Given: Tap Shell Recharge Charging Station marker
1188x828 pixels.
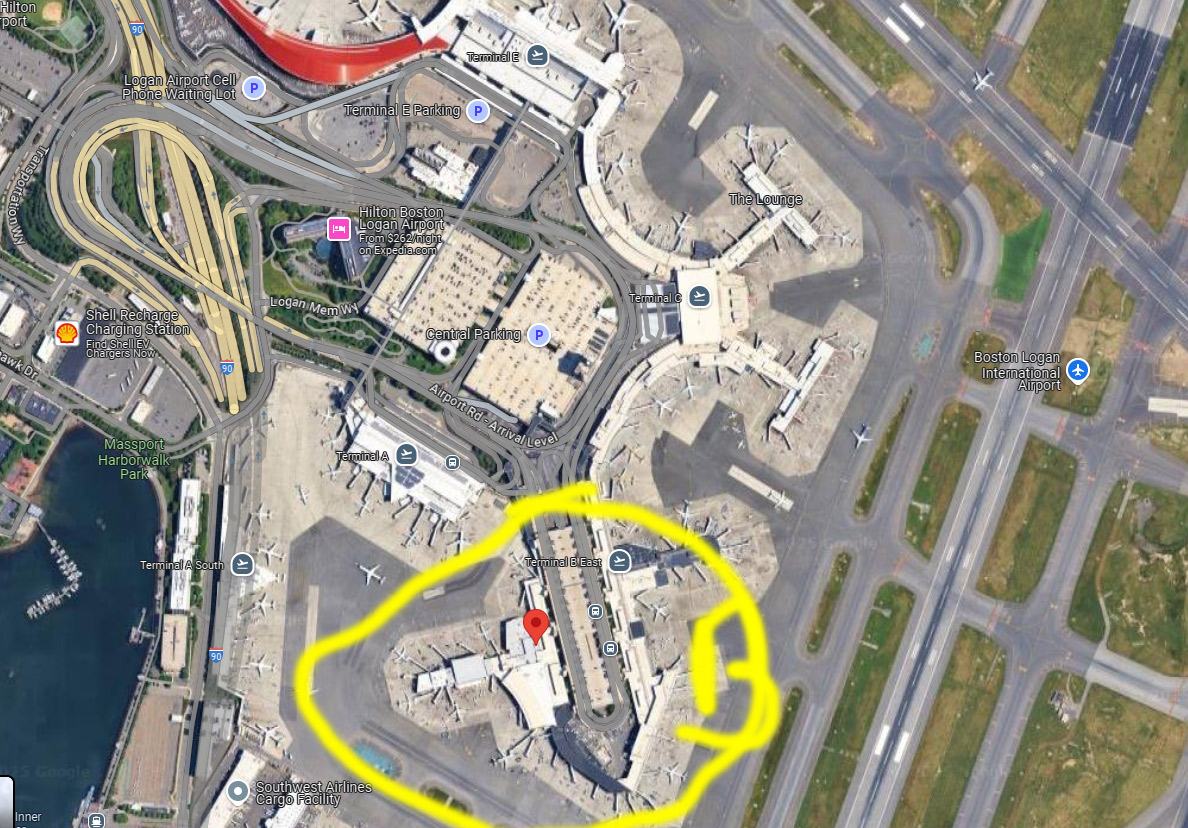Looking at the screenshot, I should click(67, 334).
